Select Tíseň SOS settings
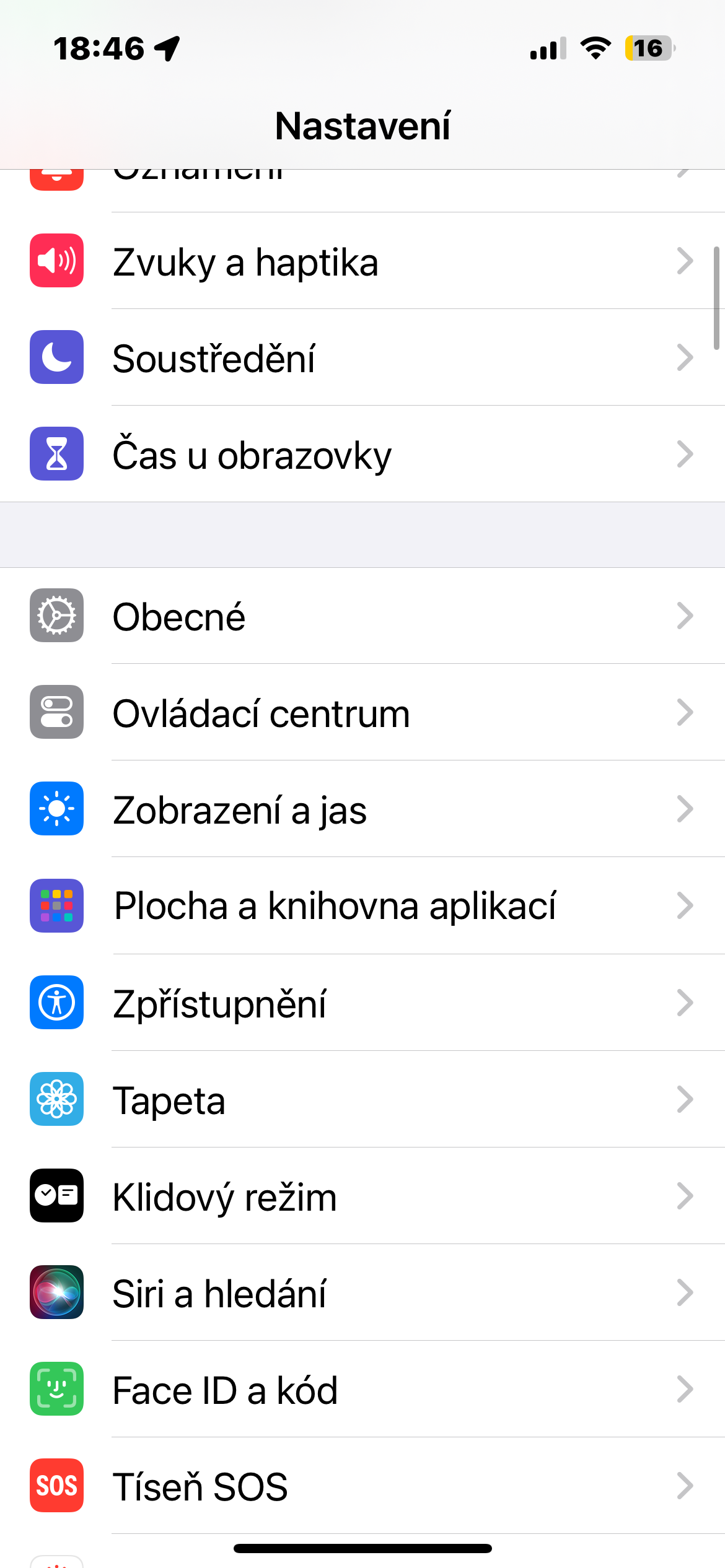 click(x=362, y=1486)
